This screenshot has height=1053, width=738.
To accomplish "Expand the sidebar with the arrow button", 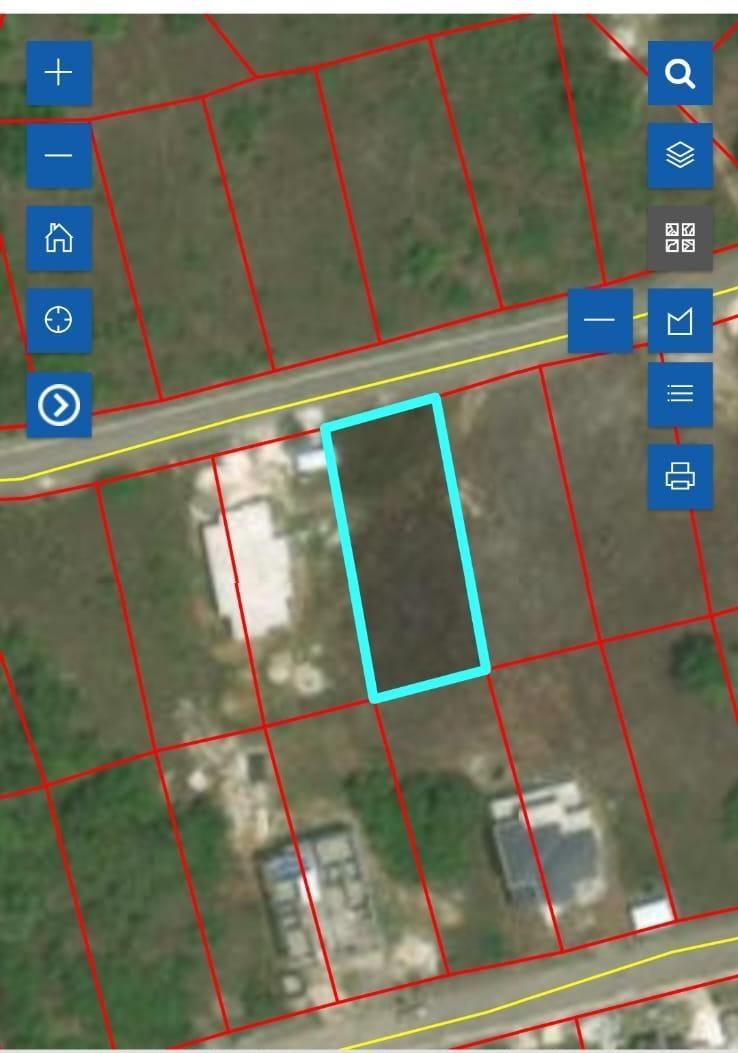I will pyautogui.click(x=59, y=404).
